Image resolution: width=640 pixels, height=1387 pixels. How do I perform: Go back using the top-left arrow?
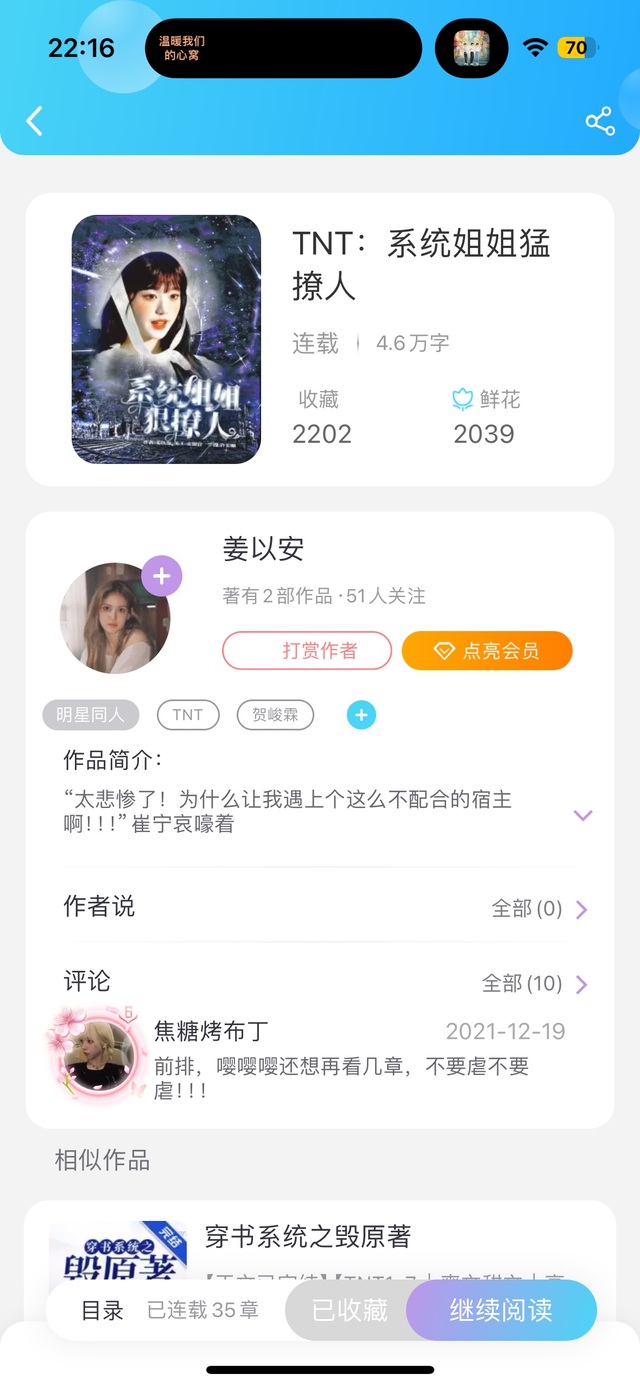click(35, 121)
